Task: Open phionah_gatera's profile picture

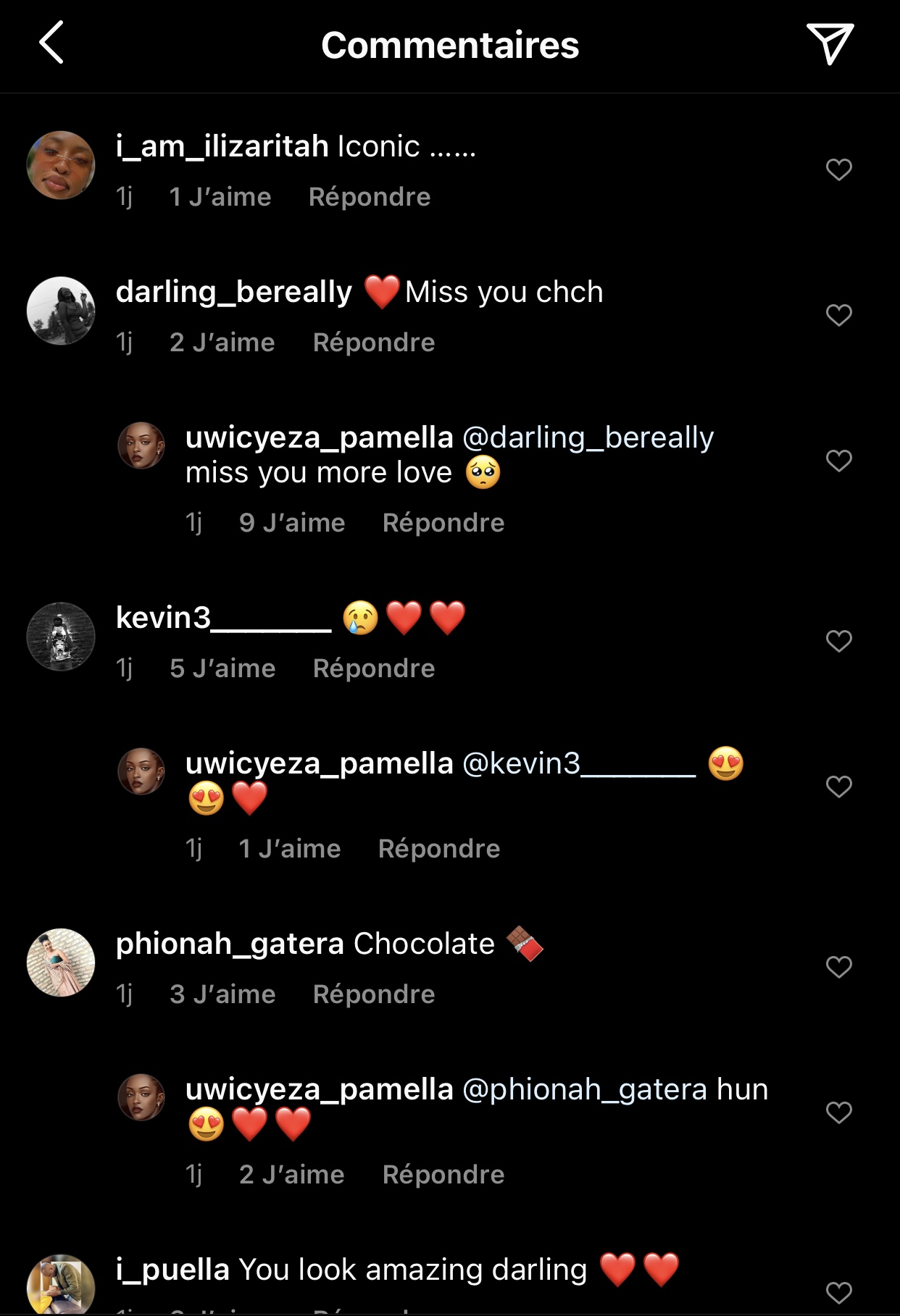Action: [61, 963]
